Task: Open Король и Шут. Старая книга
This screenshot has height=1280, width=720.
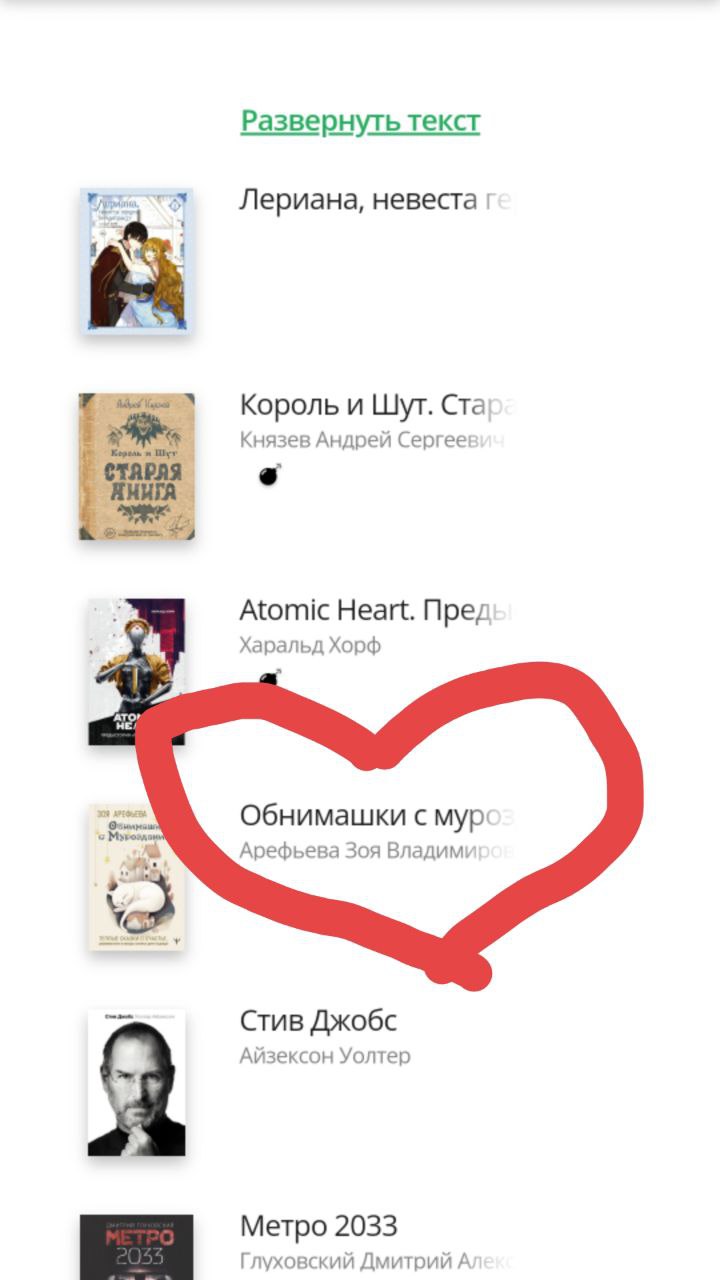Action: click(376, 406)
